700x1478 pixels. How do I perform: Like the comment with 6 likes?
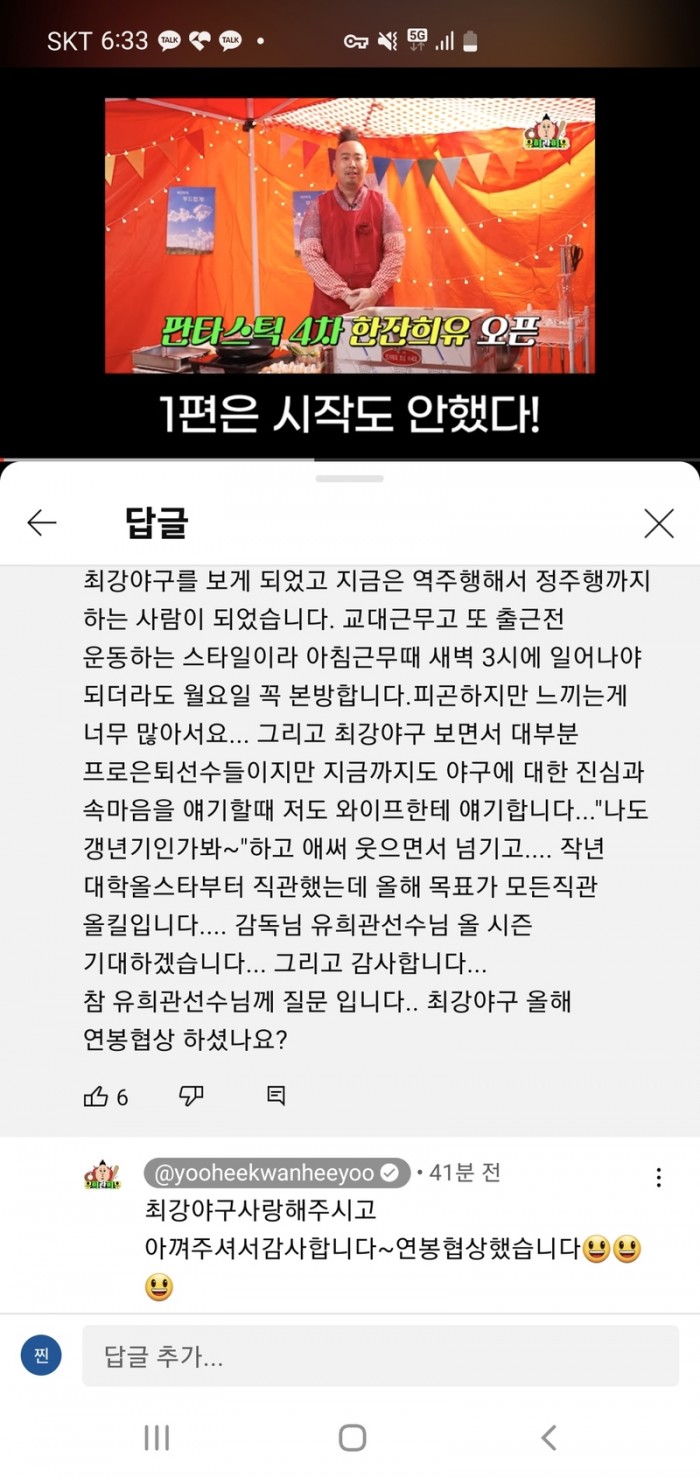pyautogui.click(x=96, y=1097)
